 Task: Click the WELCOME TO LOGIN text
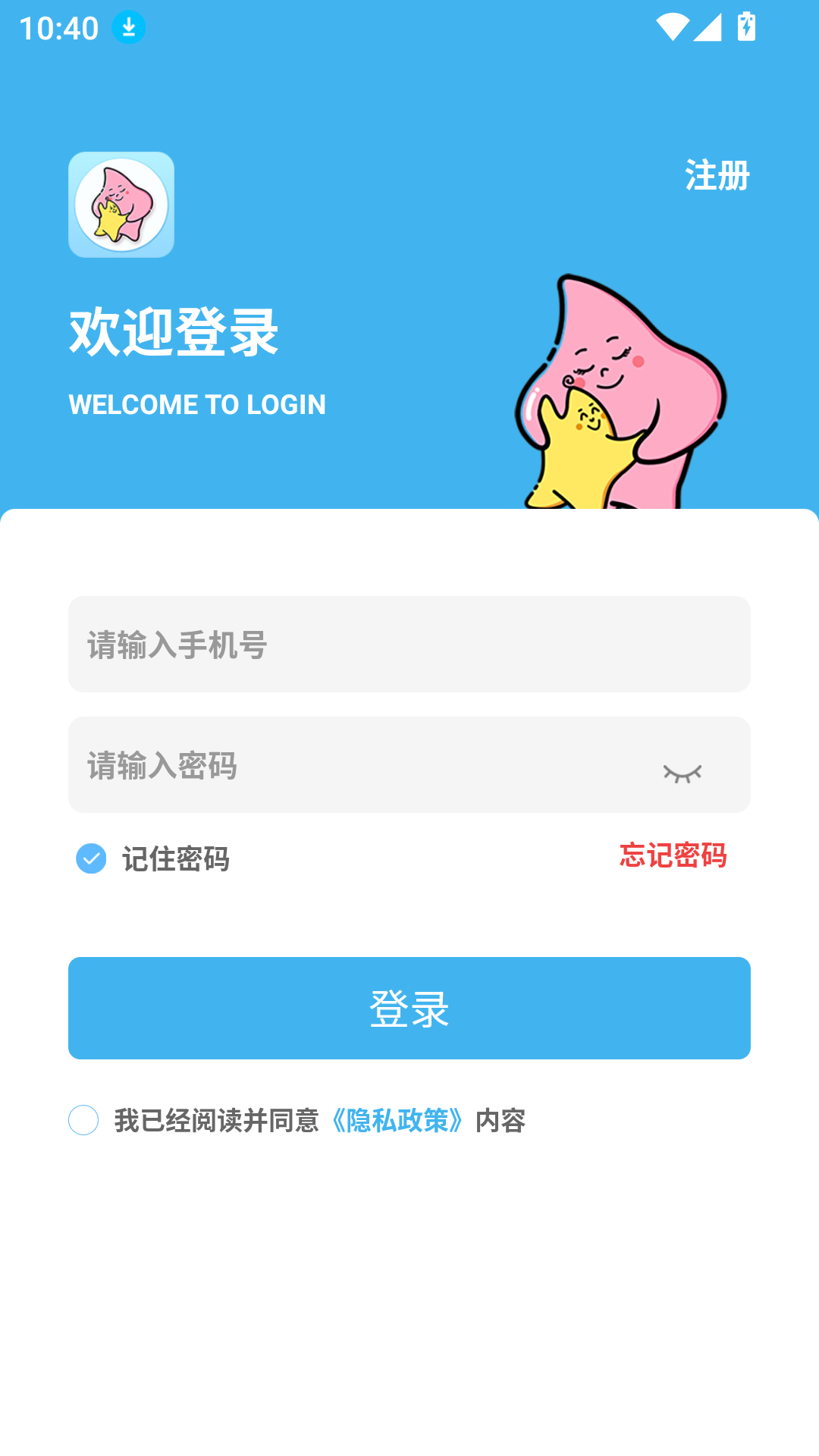tap(196, 404)
